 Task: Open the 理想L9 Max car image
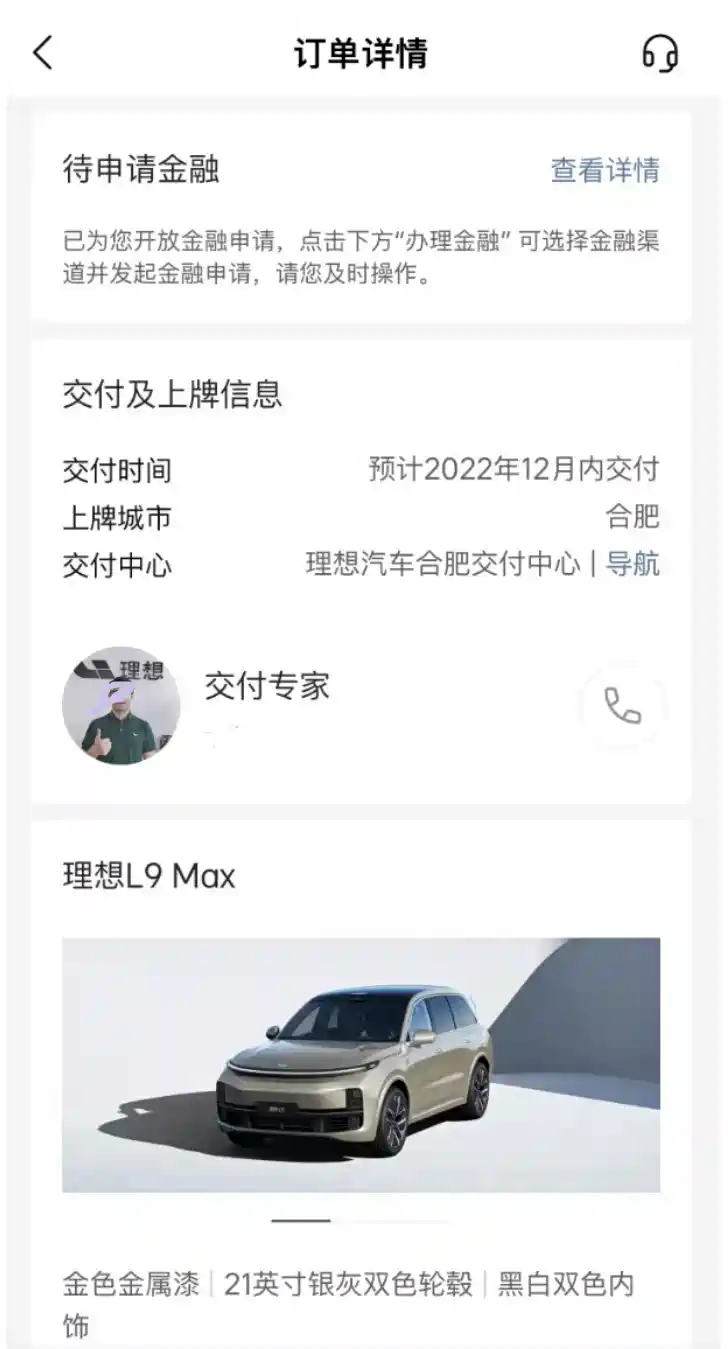(x=361, y=1064)
